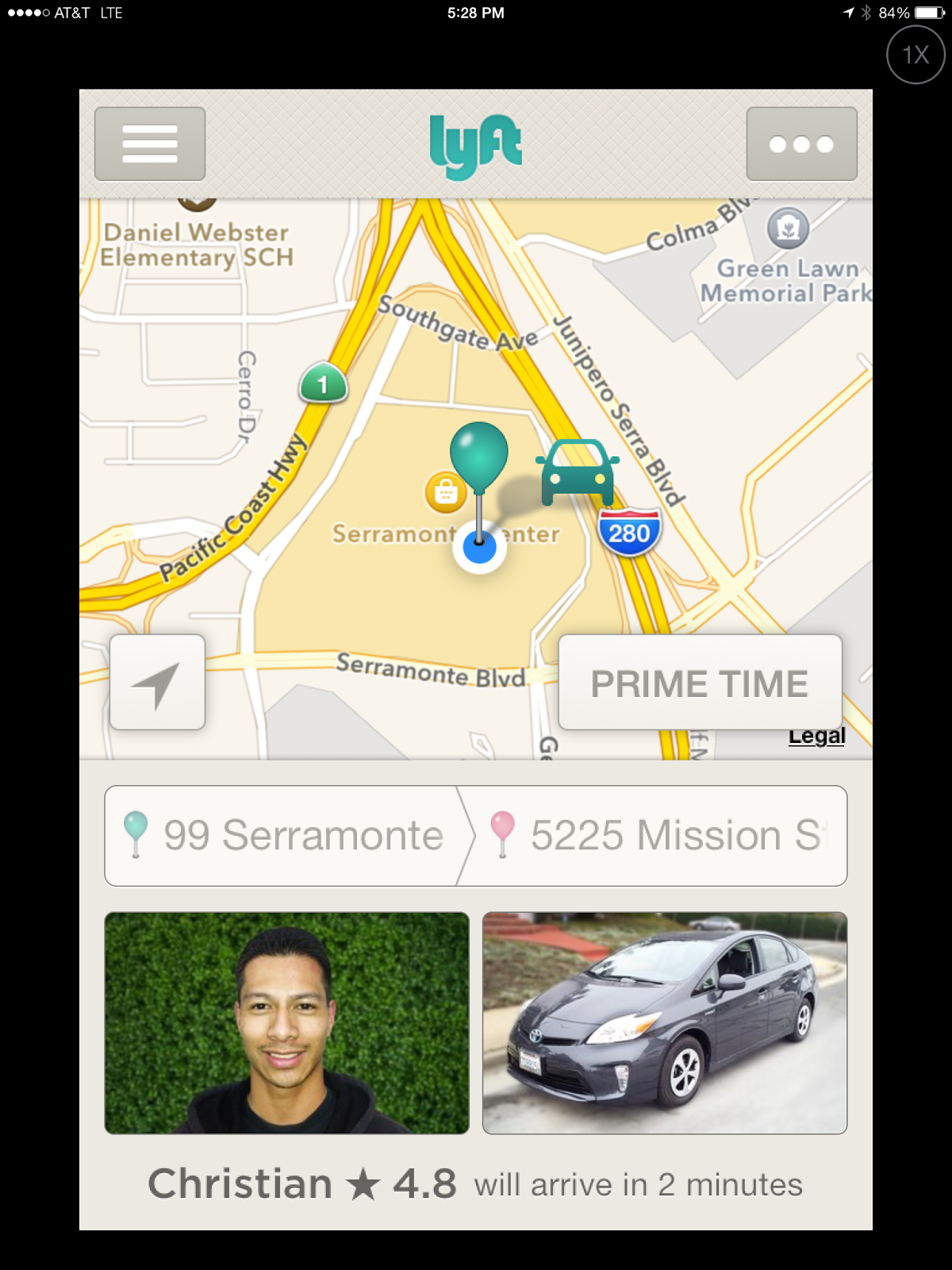Edit pickup address 99 Serramonte

tap(286, 836)
